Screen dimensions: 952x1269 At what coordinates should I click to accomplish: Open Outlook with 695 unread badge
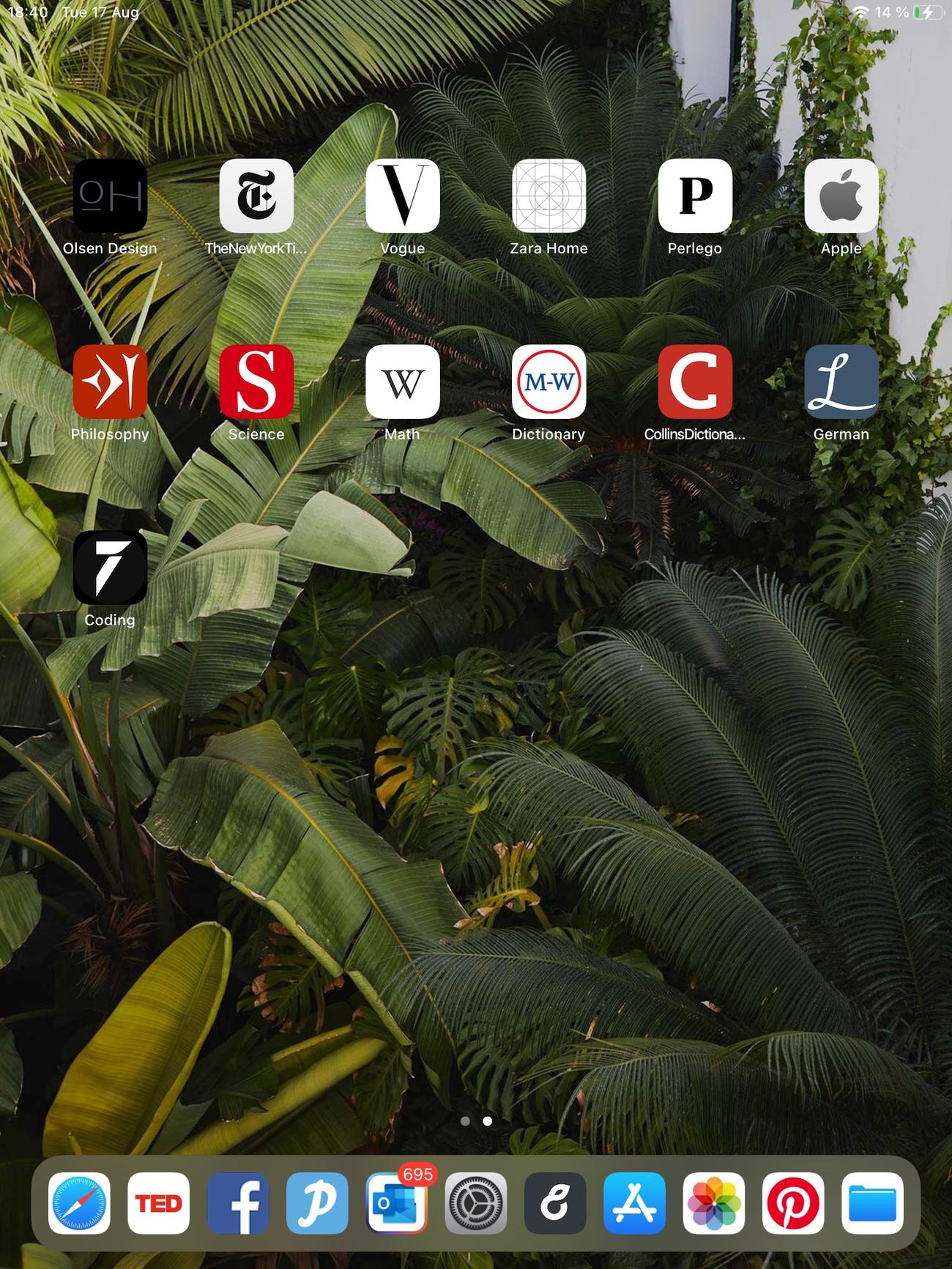coord(396,1203)
